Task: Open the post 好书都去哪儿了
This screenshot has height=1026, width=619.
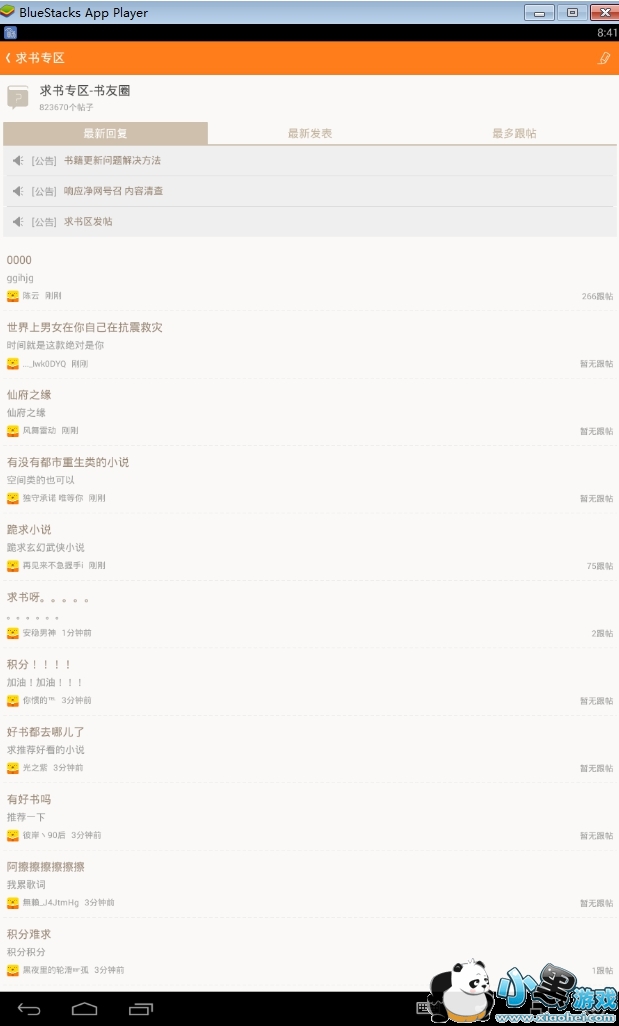Action: tap(310, 749)
